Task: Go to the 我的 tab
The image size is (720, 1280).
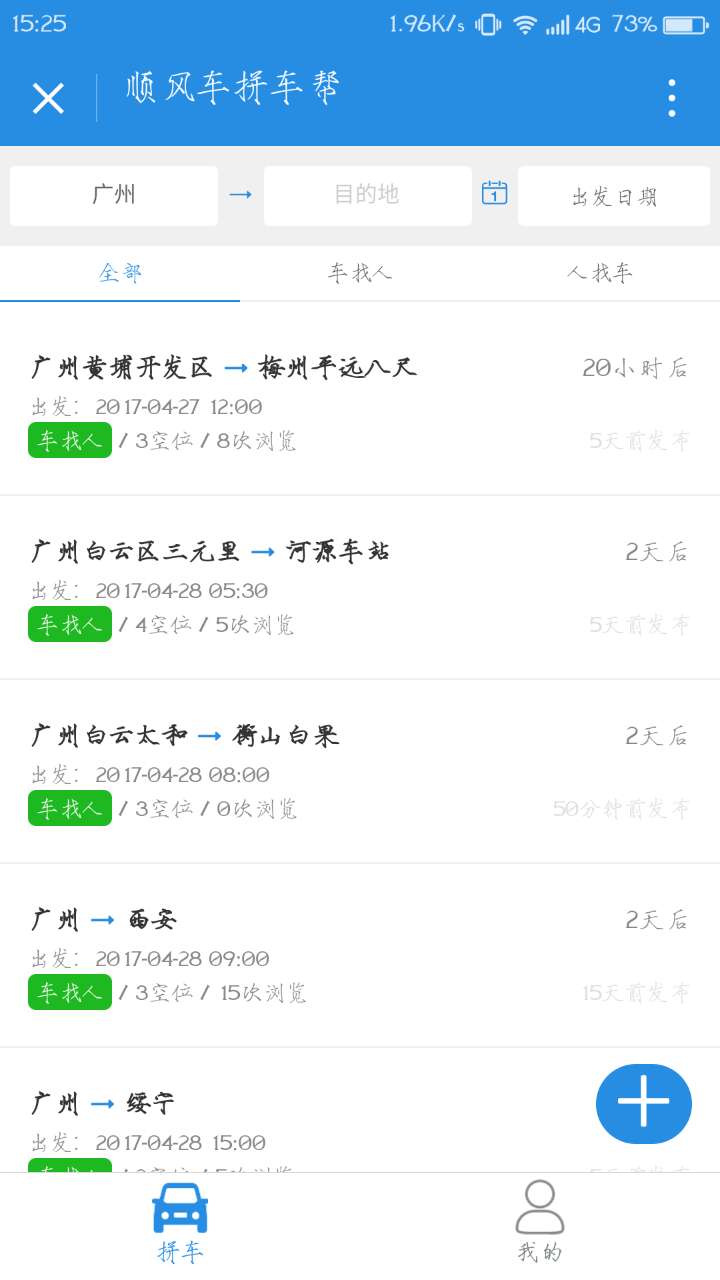Action: tap(540, 1223)
